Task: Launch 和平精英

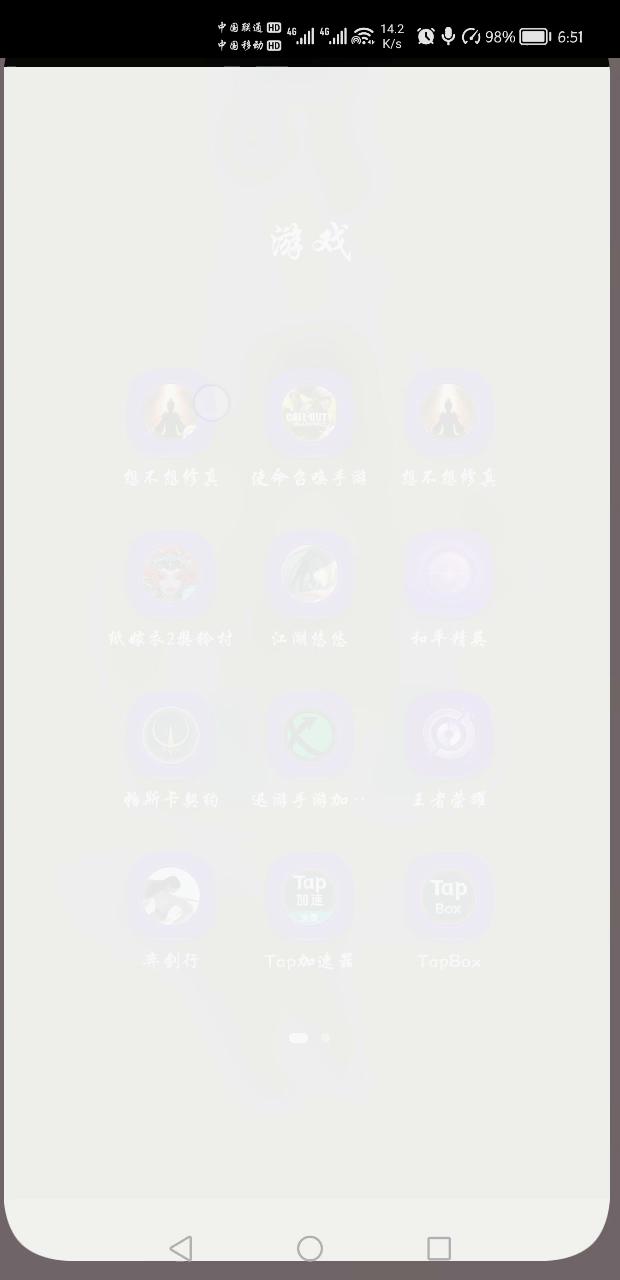Action: [449, 574]
